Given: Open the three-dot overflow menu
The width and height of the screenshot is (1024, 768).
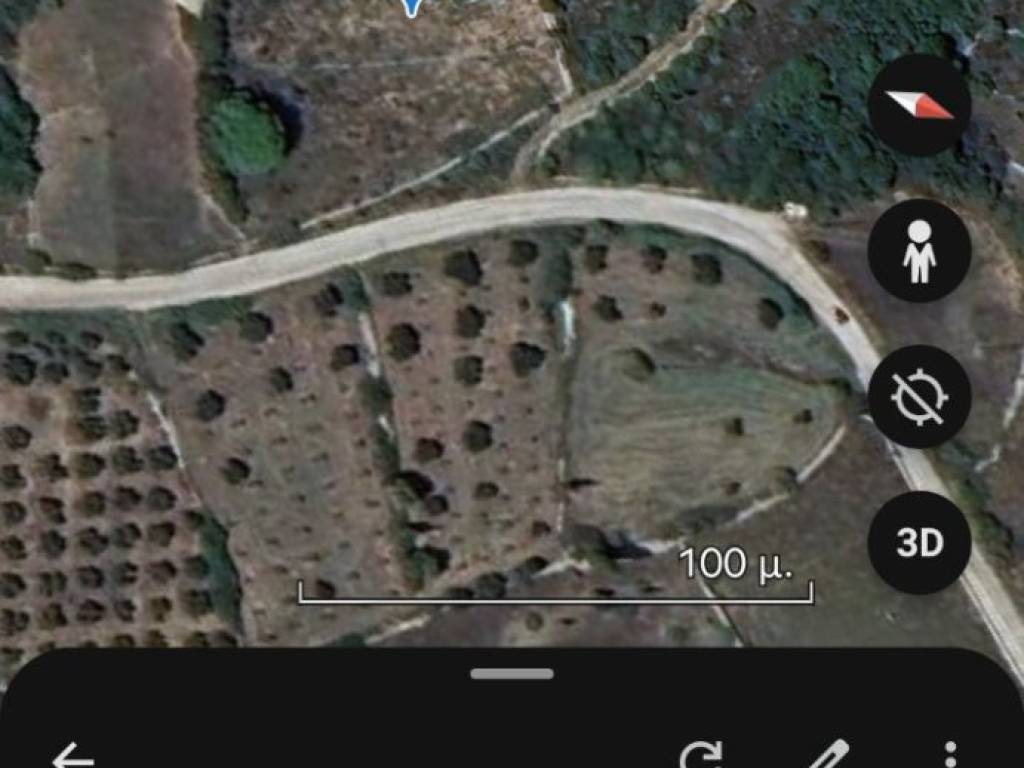Looking at the screenshot, I should tap(950, 756).
